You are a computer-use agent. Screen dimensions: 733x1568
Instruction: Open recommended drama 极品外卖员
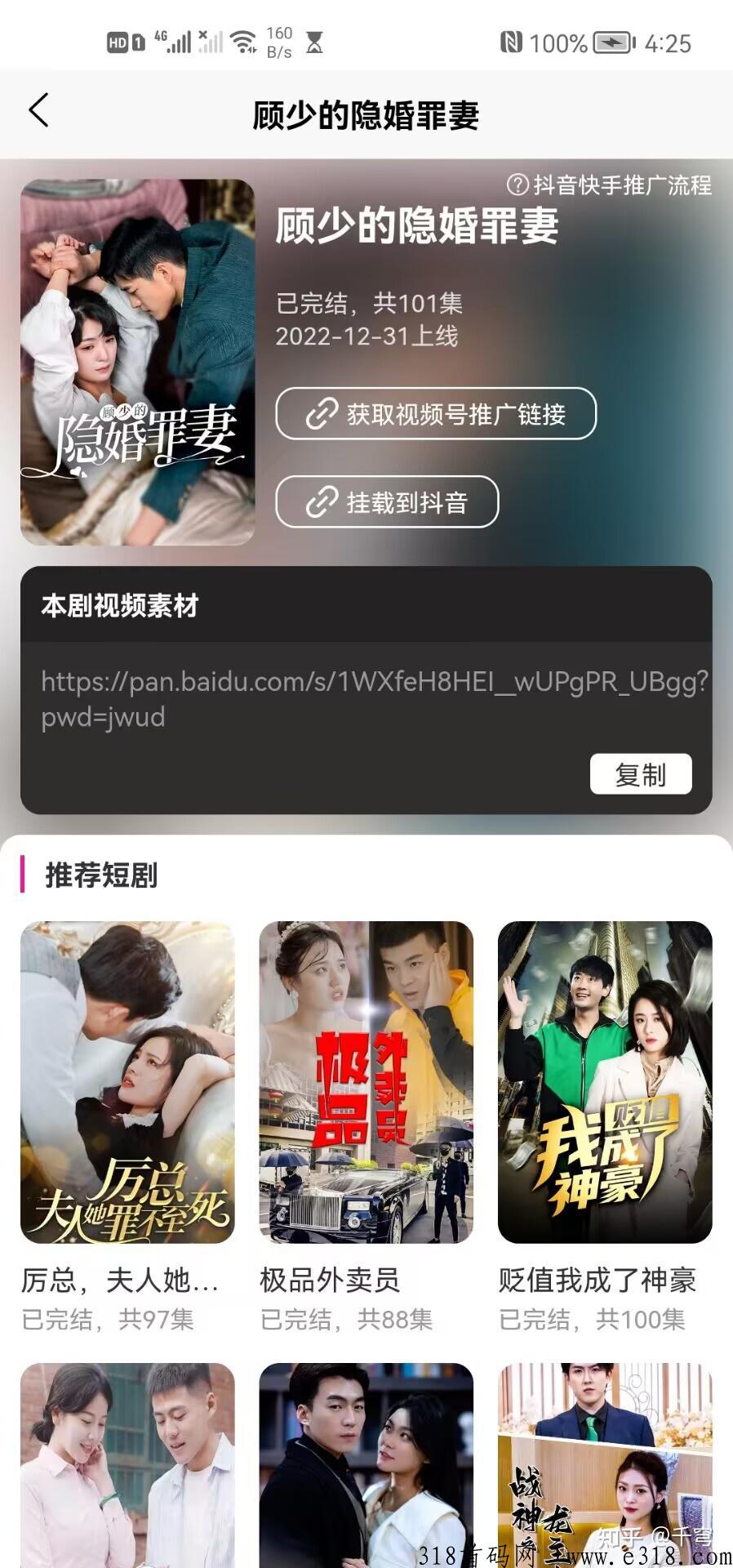pyautogui.click(x=366, y=1082)
